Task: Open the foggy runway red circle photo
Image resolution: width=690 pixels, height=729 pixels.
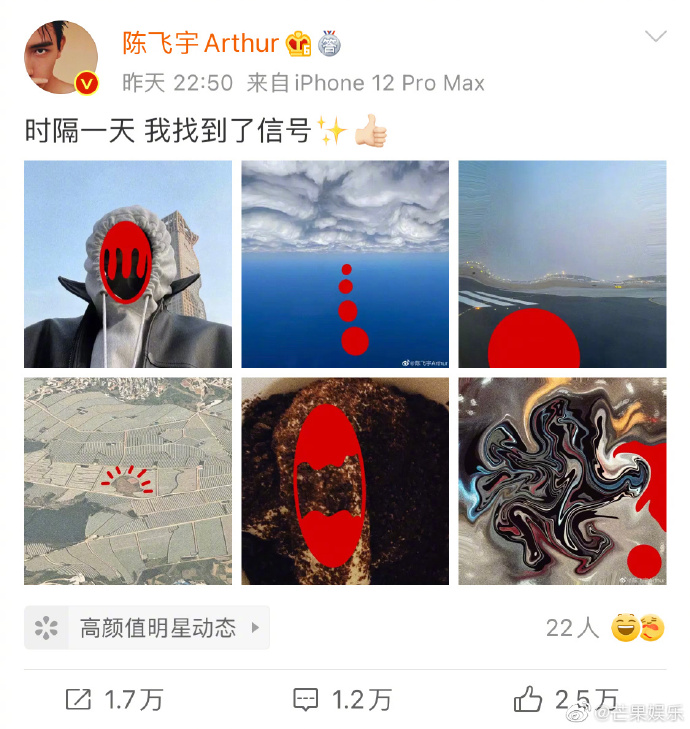Action: 562,264
